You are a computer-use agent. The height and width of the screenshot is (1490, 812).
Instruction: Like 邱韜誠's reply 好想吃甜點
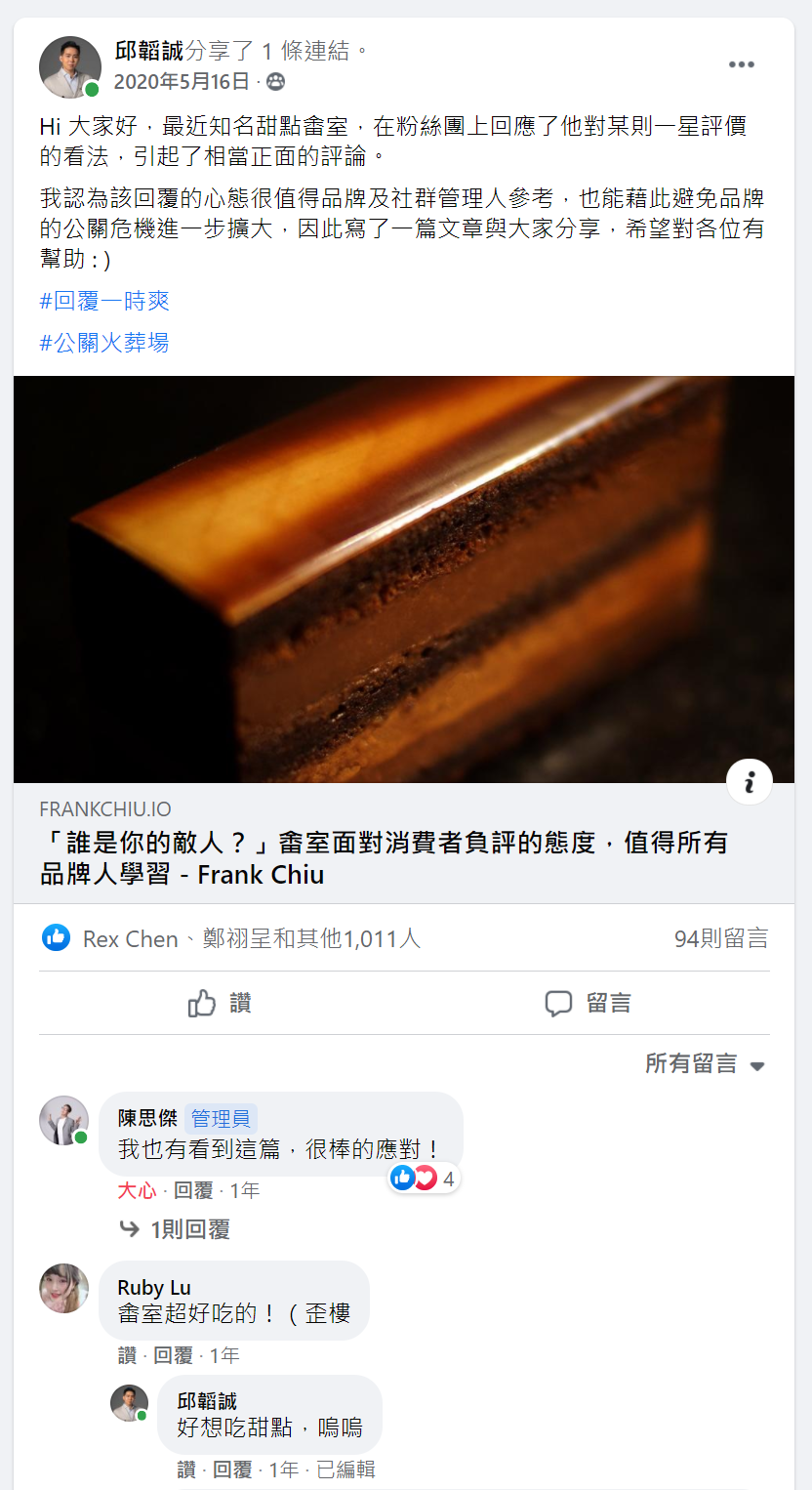coord(185,1469)
